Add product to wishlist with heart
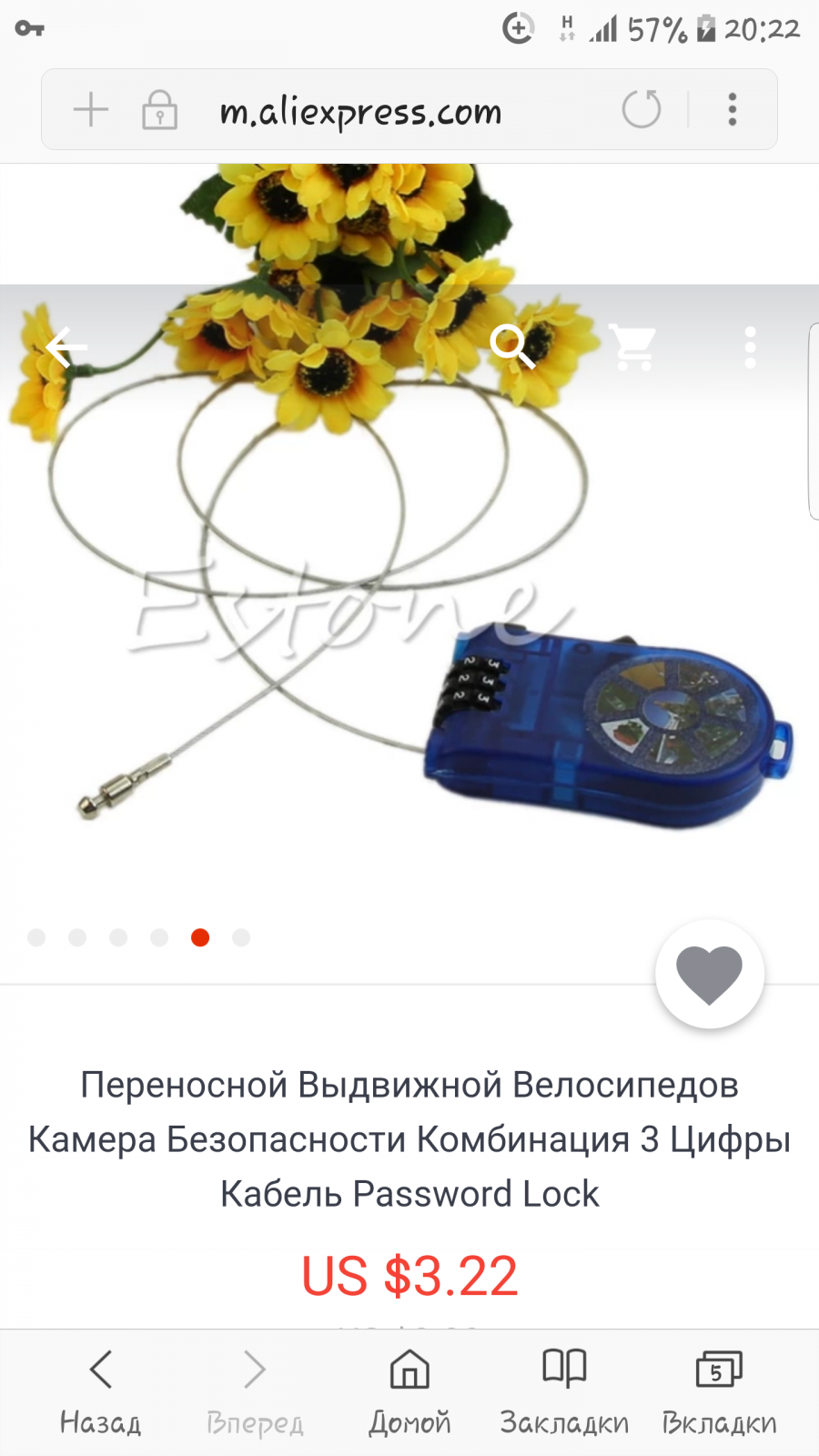819x1456 pixels. point(710,974)
